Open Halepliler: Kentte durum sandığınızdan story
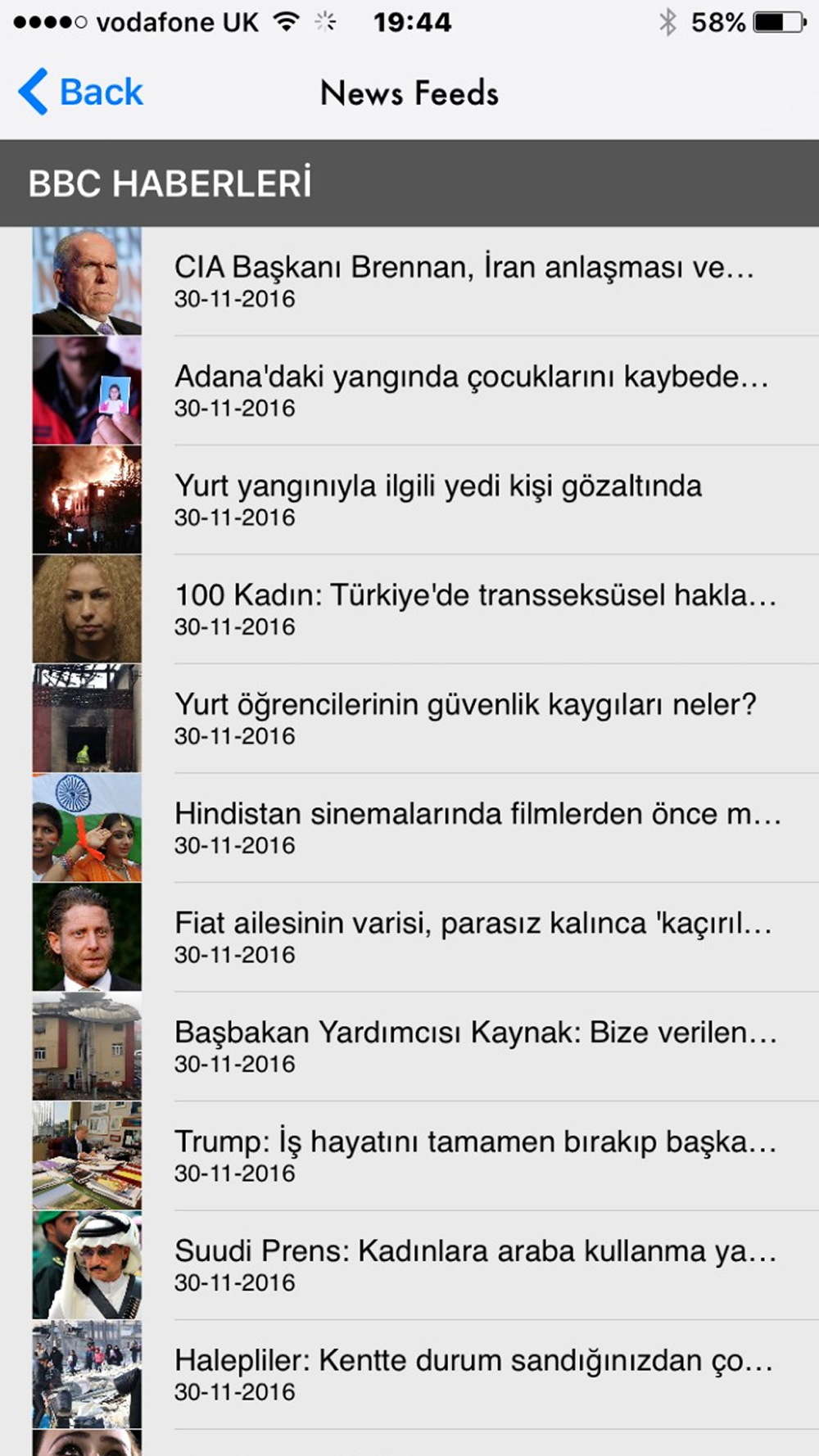819x1456 pixels. tap(473, 1373)
